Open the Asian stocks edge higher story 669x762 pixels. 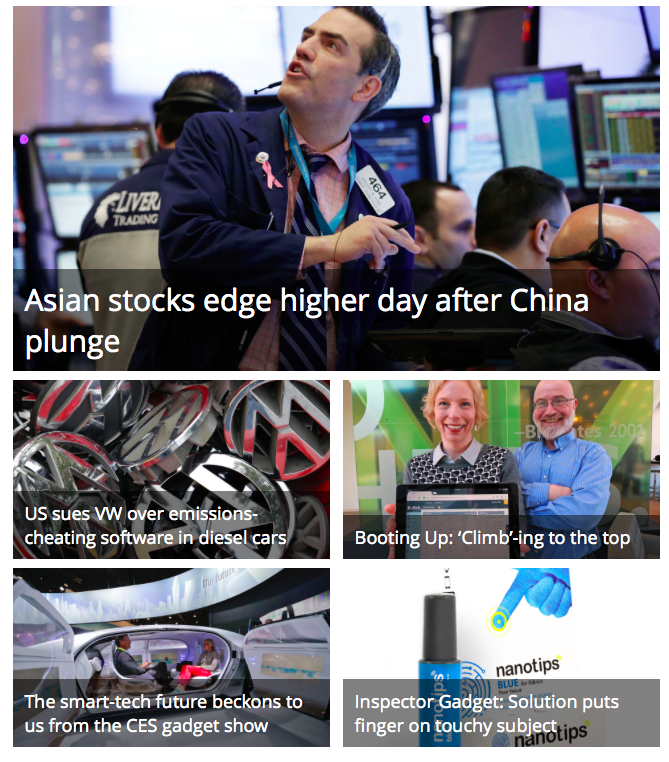tap(306, 320)
